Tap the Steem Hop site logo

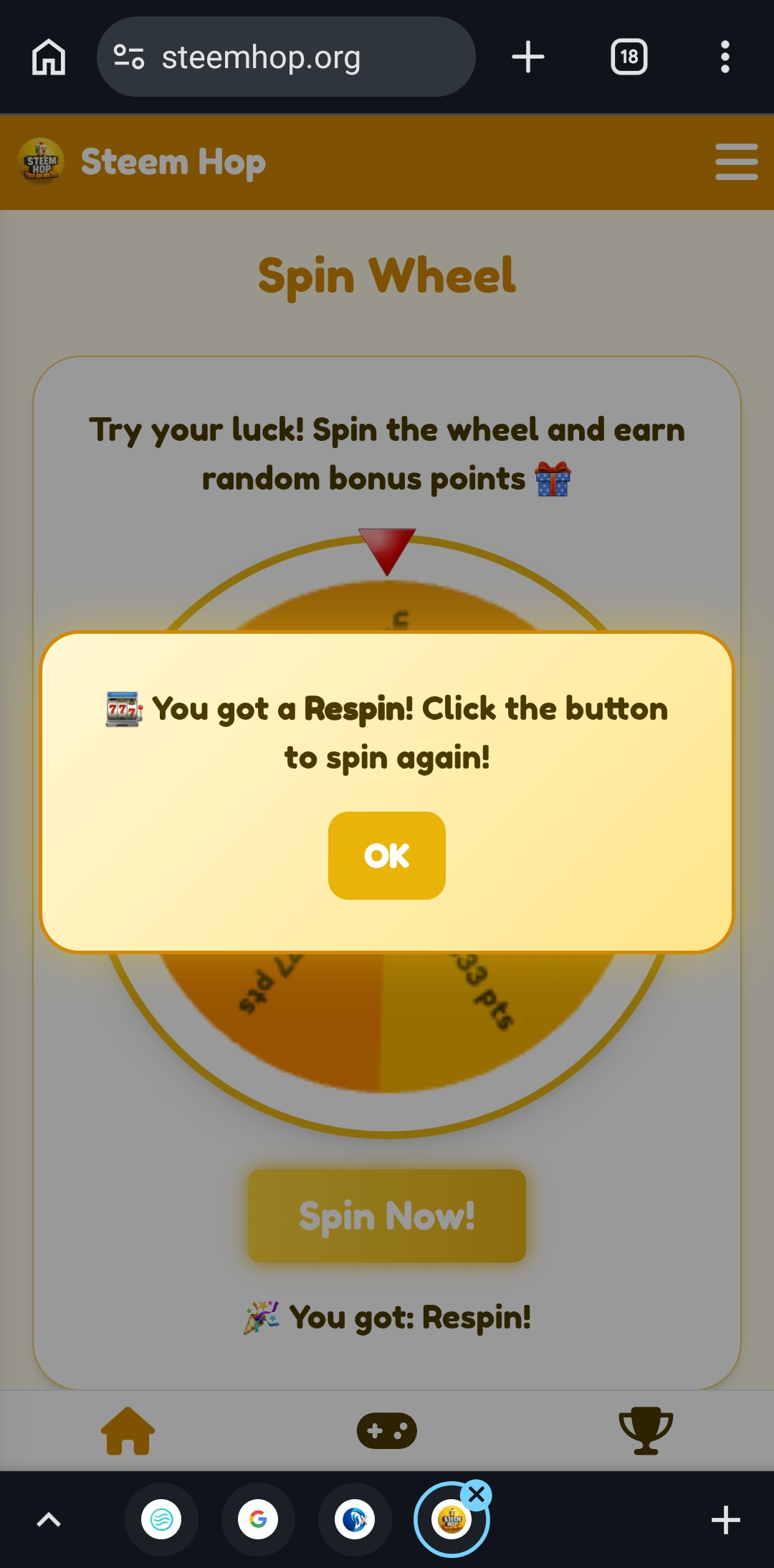[x=41, y=161]
